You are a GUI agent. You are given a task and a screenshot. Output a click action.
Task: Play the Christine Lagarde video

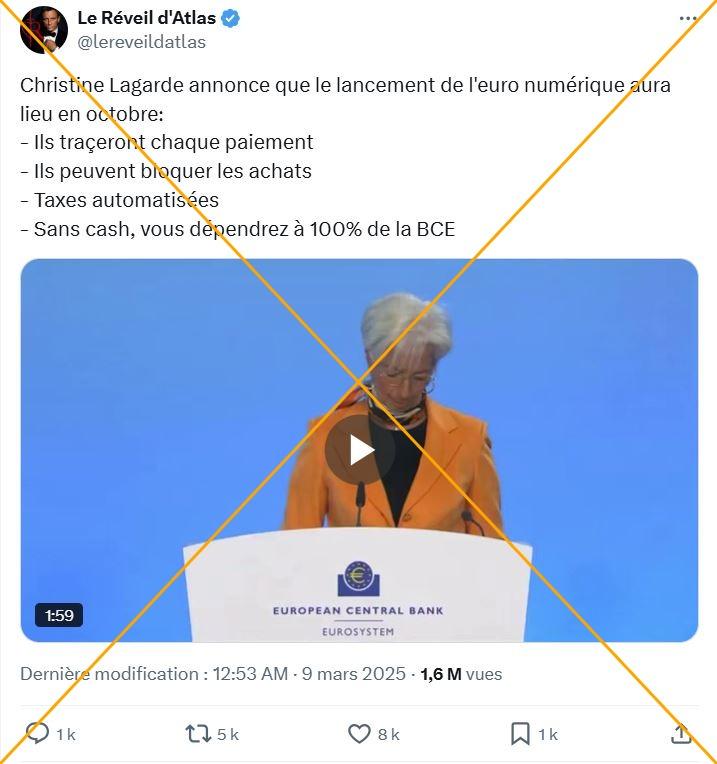tap(360, 450)
